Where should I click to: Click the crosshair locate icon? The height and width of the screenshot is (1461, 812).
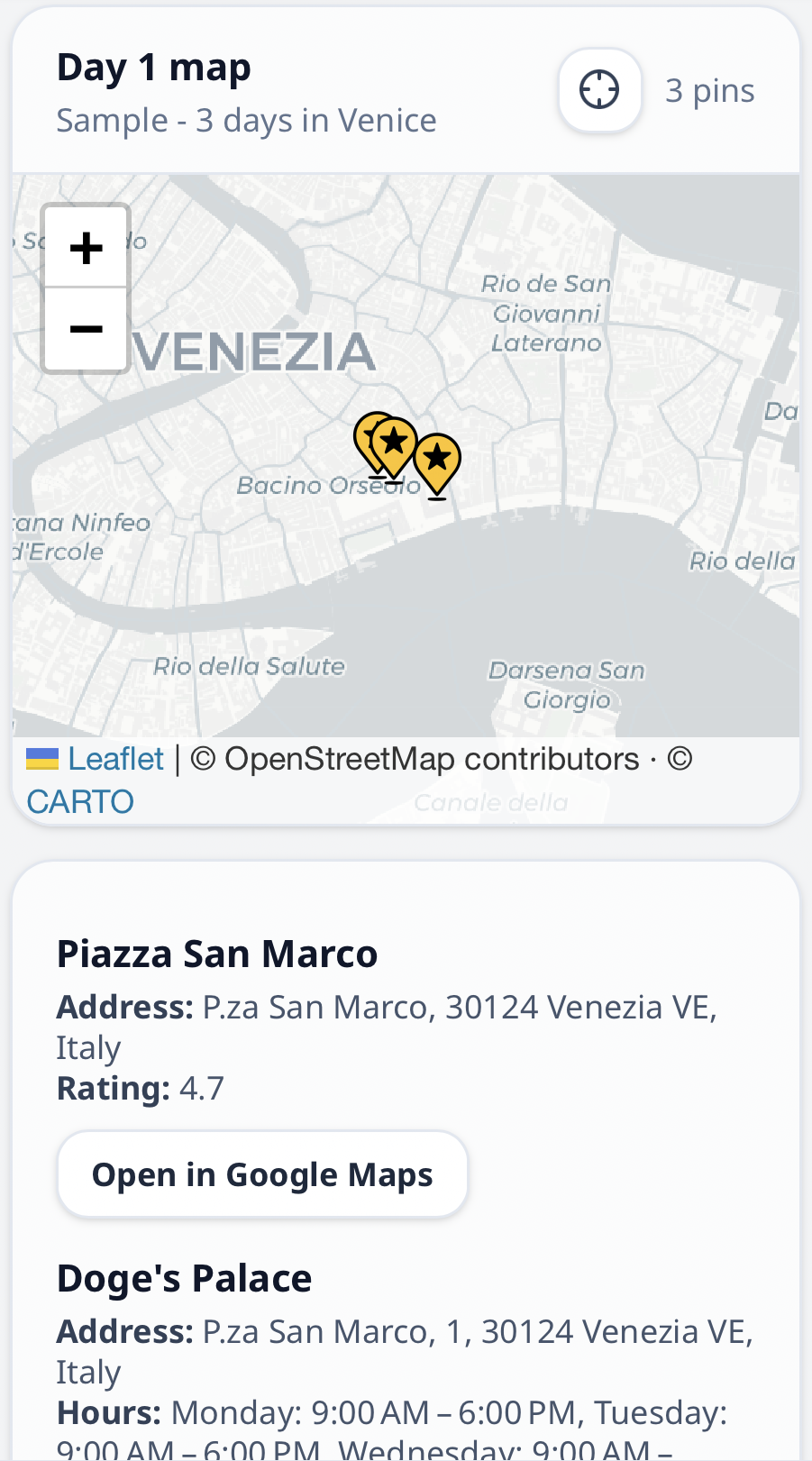[x=599, y=90]
